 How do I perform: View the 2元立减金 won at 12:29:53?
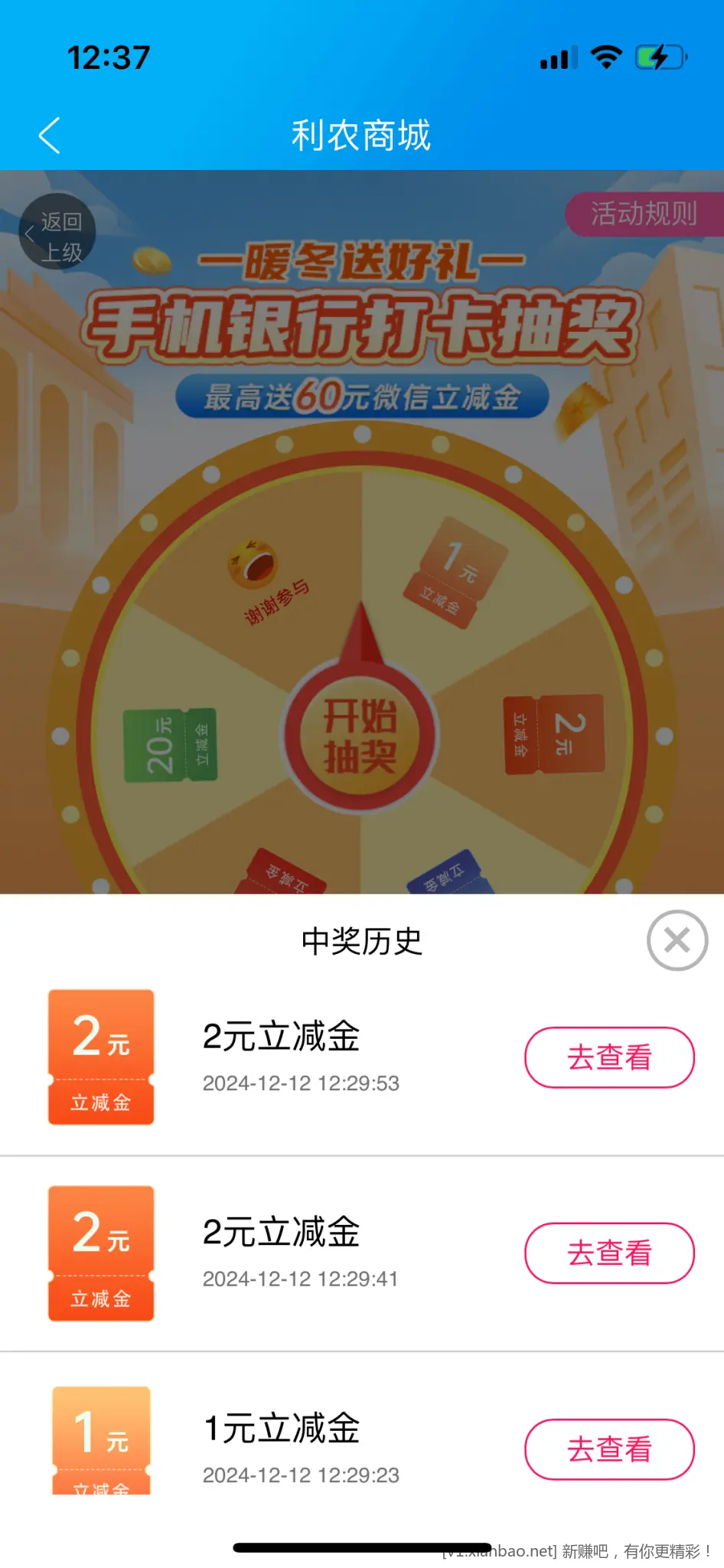609,1057
